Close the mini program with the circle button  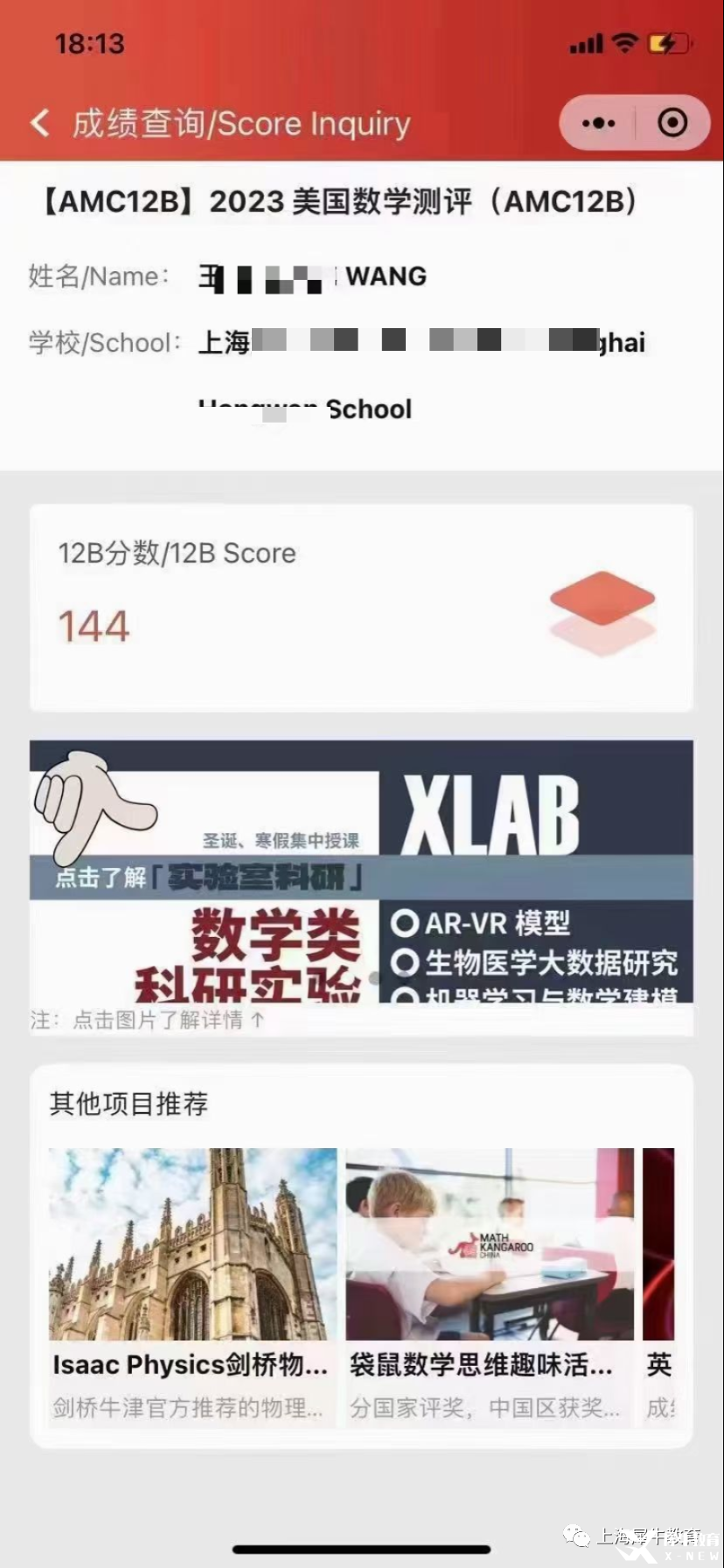pos(672,123)
